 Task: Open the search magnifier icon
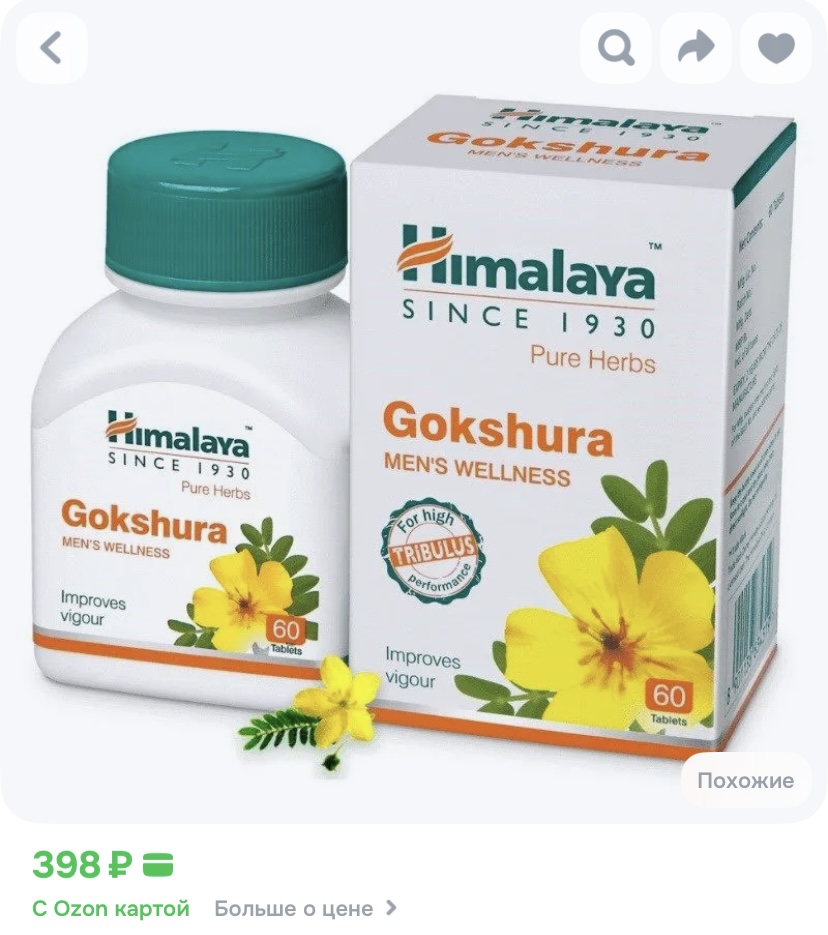(x=615, y=48)
